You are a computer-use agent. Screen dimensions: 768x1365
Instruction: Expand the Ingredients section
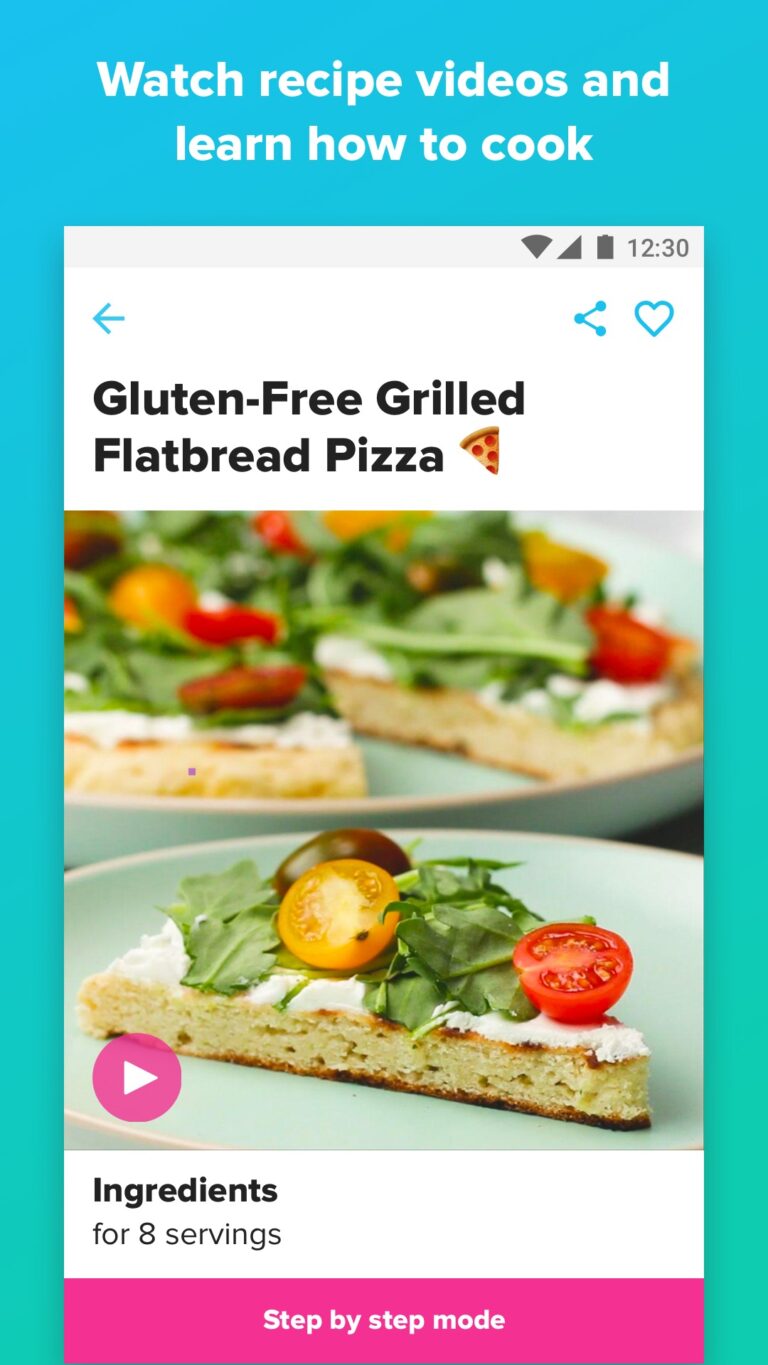[184, 1190]
